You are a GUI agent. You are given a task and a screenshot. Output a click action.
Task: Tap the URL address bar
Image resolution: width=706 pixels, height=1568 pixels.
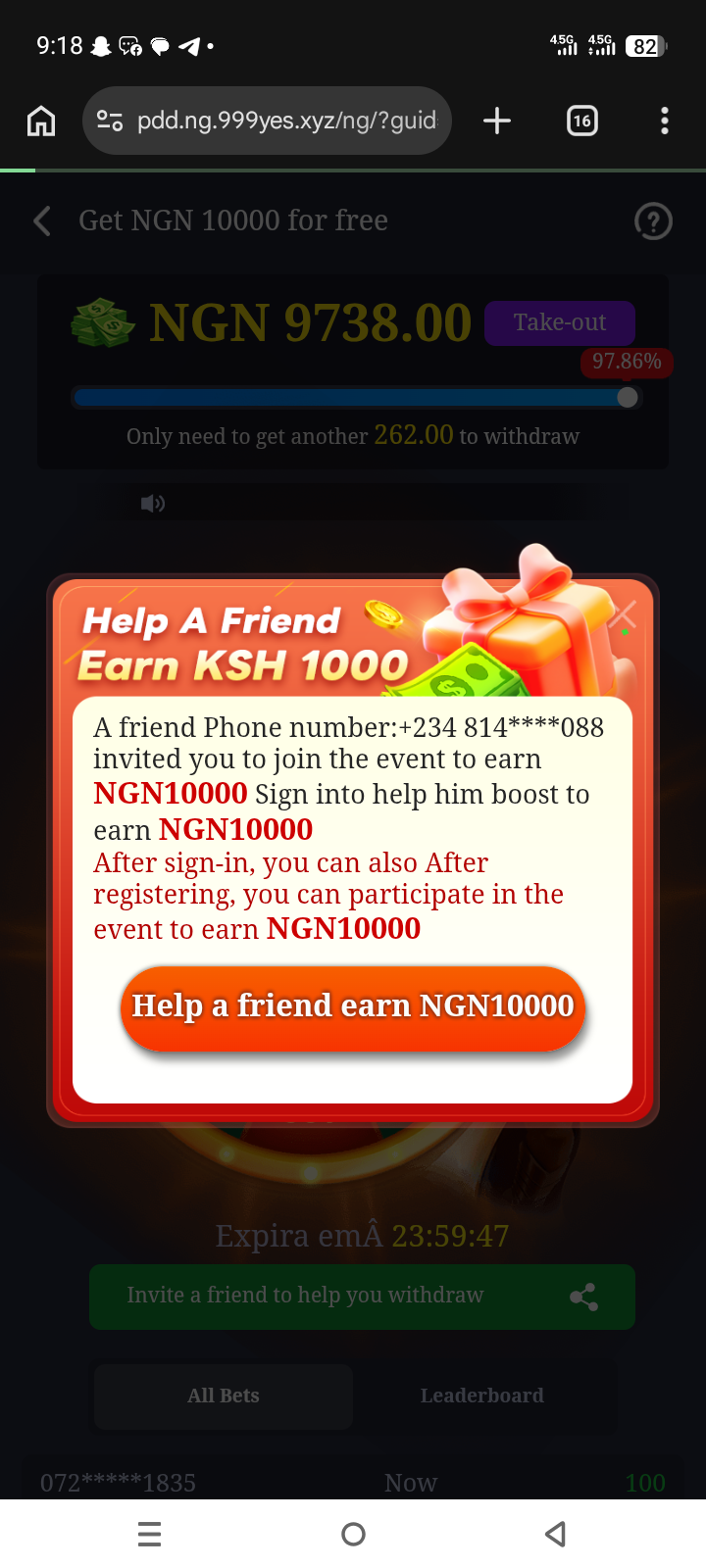tap(284, 121)
